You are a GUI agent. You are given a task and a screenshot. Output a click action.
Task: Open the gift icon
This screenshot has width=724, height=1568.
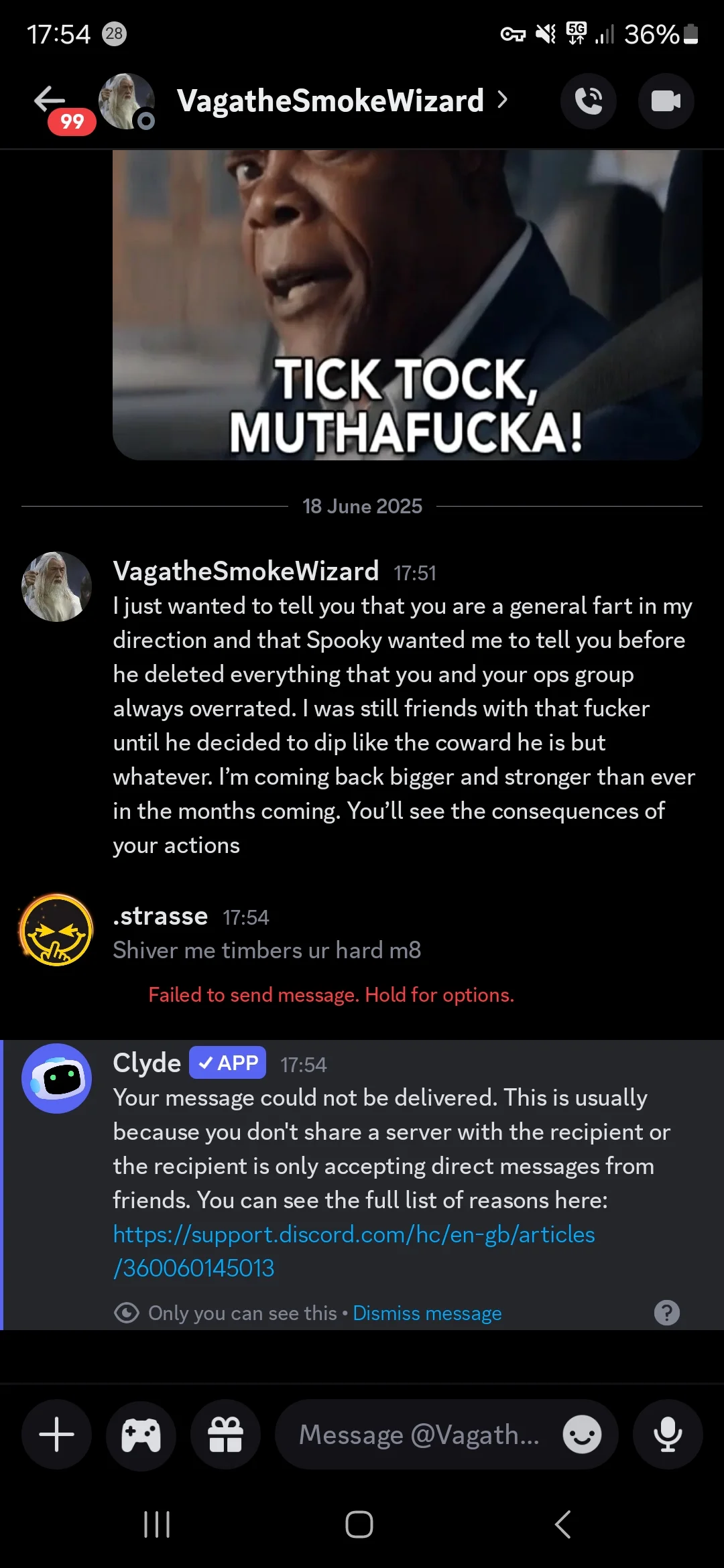tap(225, 1435)
